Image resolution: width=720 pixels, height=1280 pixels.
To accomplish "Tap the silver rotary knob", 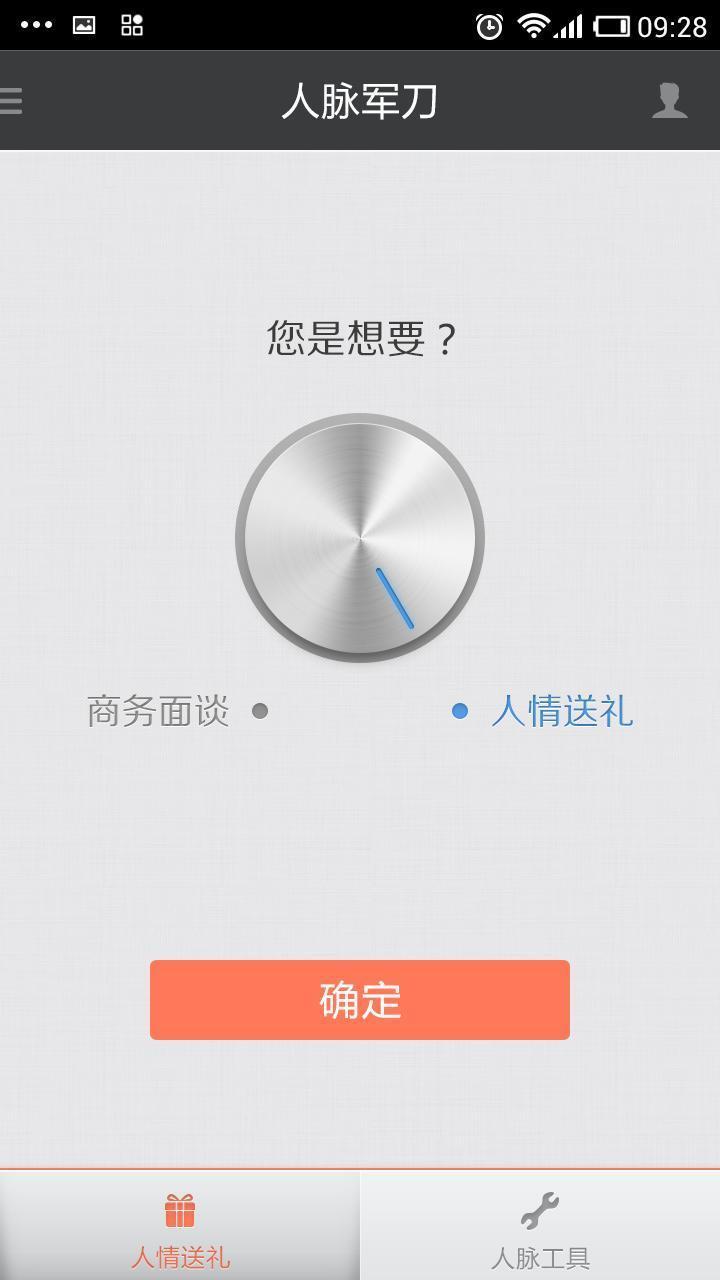I will tap(360, 538).
